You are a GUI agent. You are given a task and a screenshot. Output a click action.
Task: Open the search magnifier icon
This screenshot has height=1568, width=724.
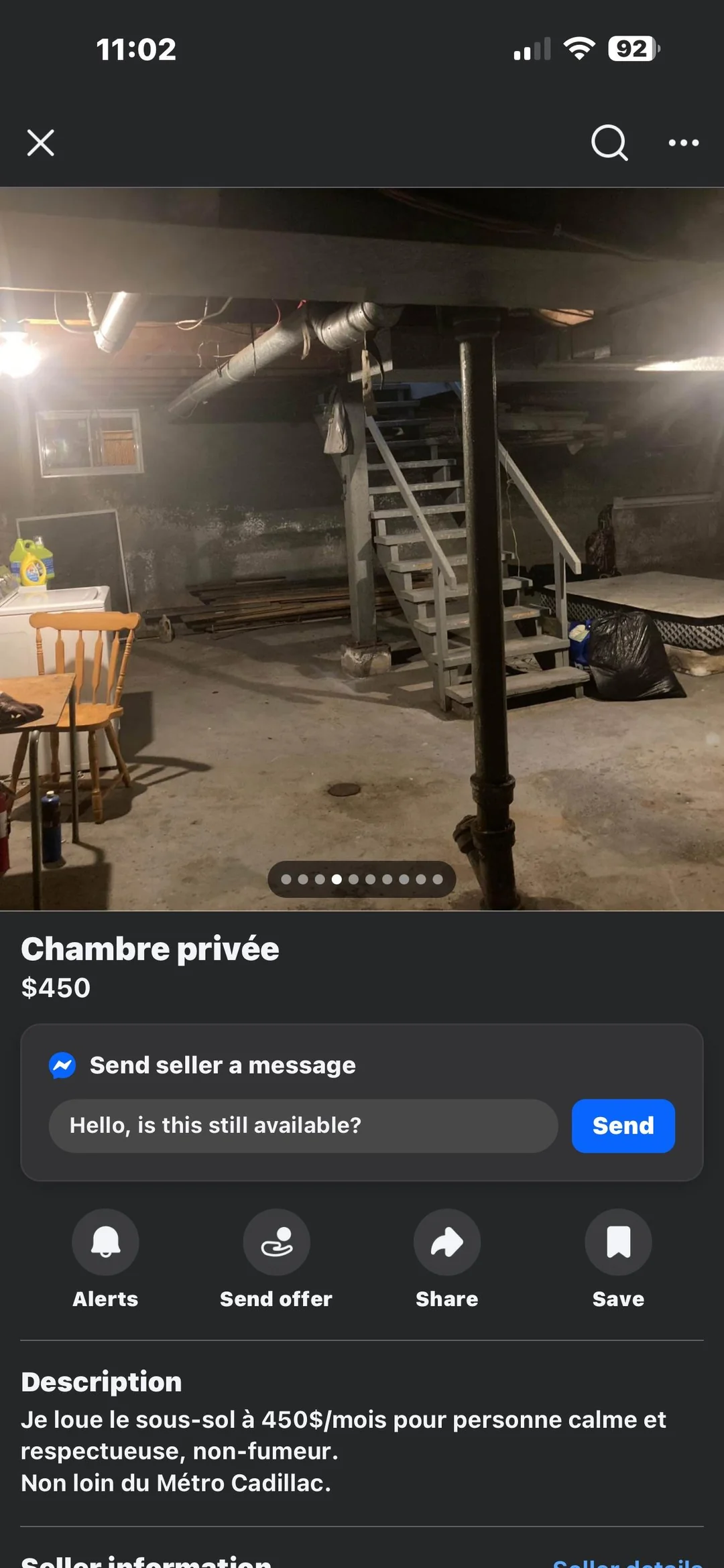(x=609, y=143)
